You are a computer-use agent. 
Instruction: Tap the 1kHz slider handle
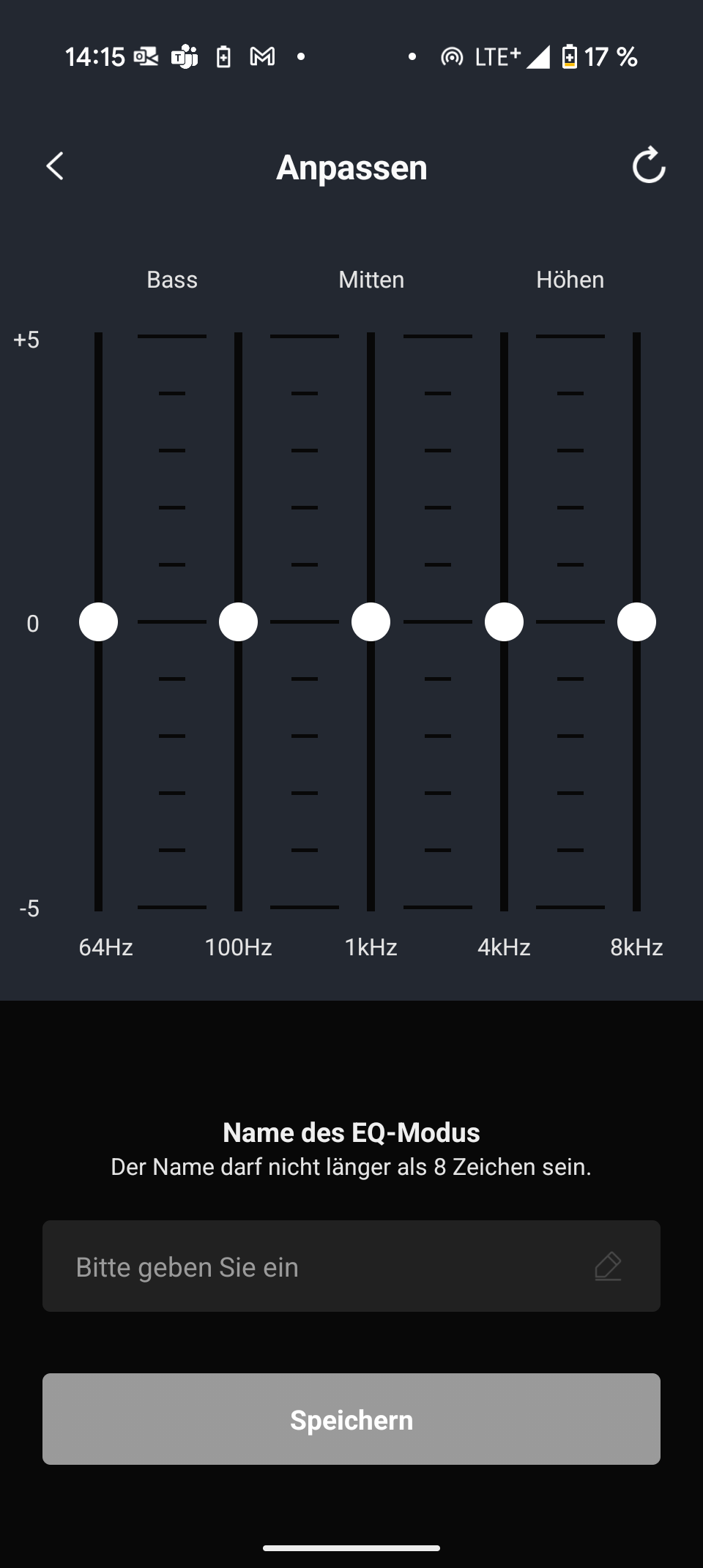[x=371, y=622]
